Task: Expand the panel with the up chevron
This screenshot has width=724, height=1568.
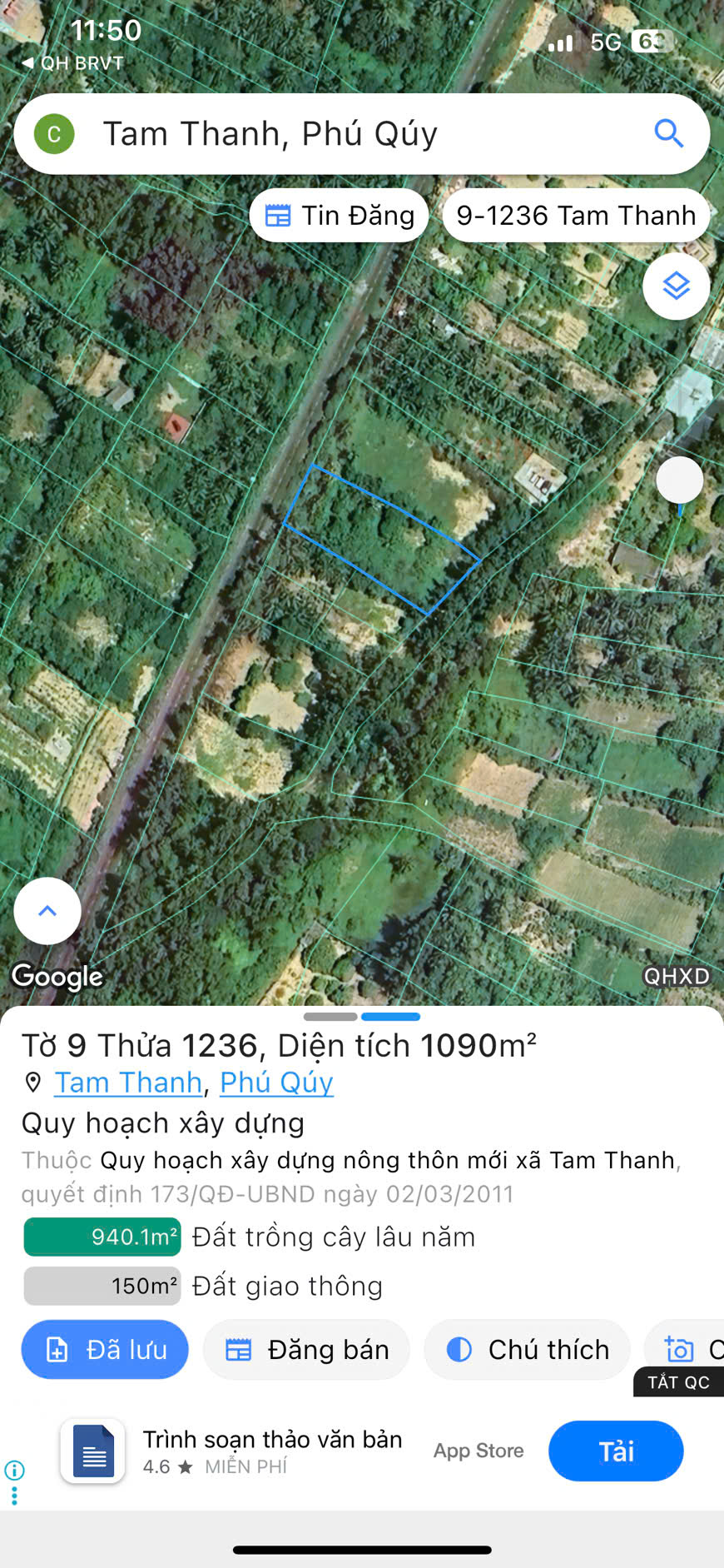Action: pyautogui.click(x=47, y=911)
